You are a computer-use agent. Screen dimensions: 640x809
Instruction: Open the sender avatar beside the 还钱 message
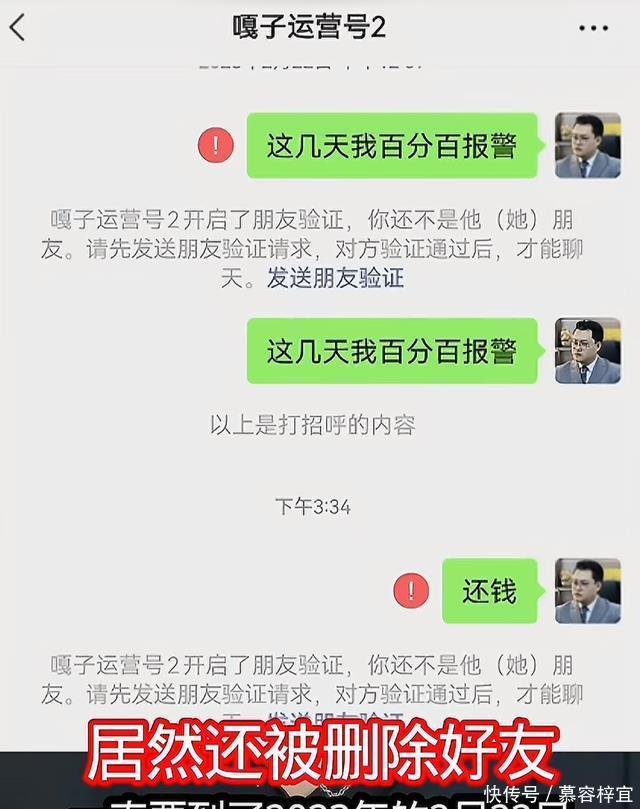(x=588, y=591)
